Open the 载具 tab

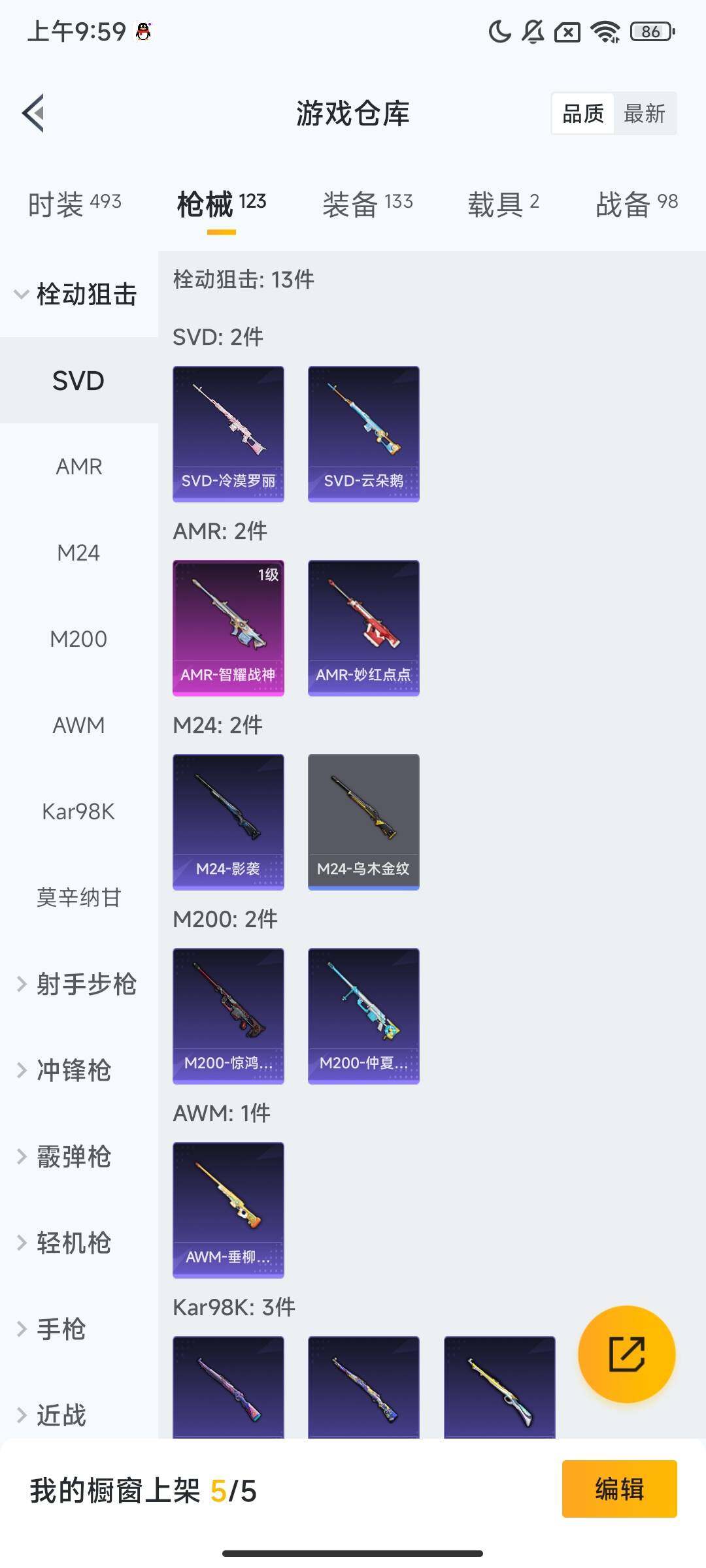pos(503,204)
